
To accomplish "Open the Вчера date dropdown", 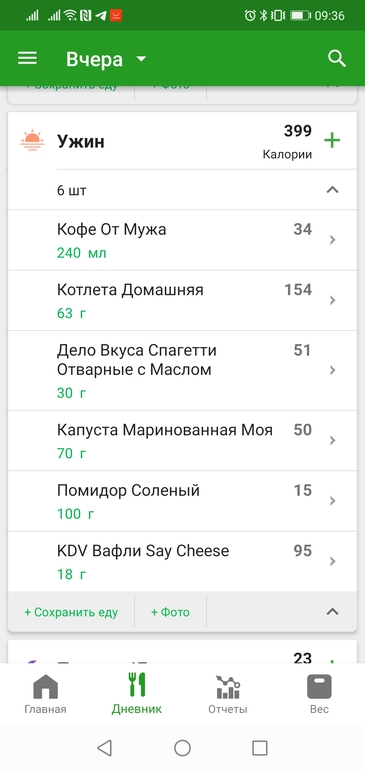I will pos(106,59).
